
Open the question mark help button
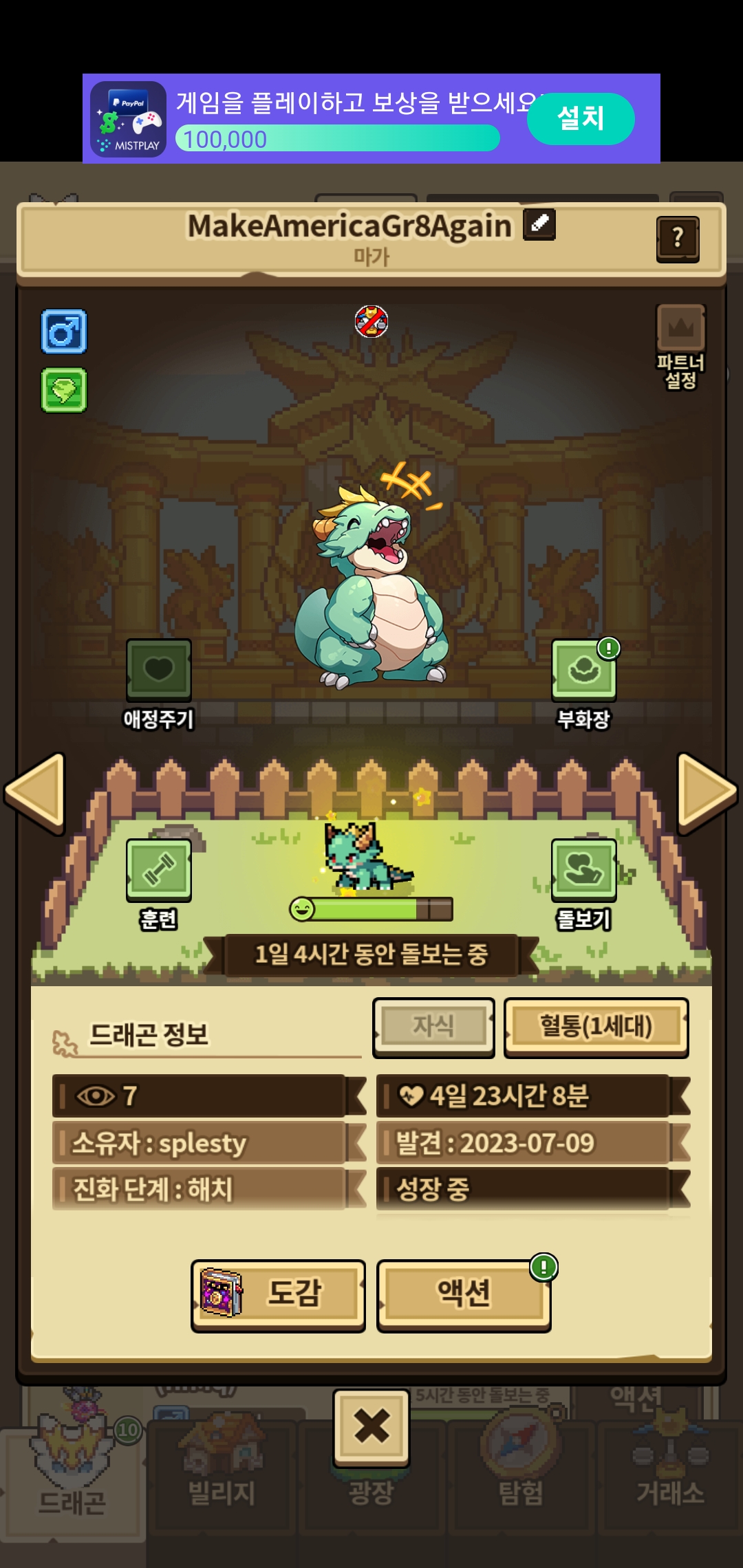pos(678,239)
